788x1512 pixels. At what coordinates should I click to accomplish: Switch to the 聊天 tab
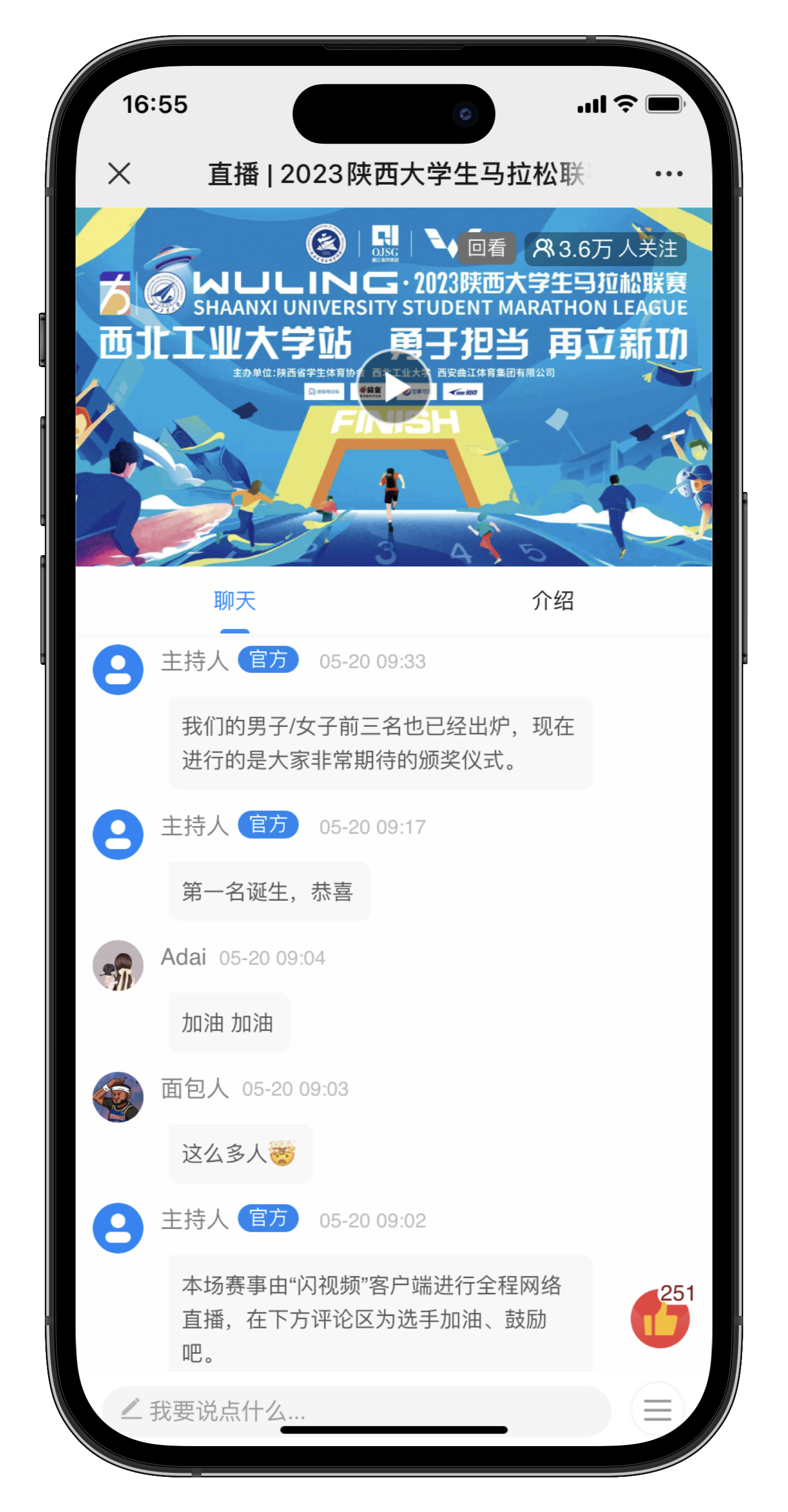(x=235, y=601)
